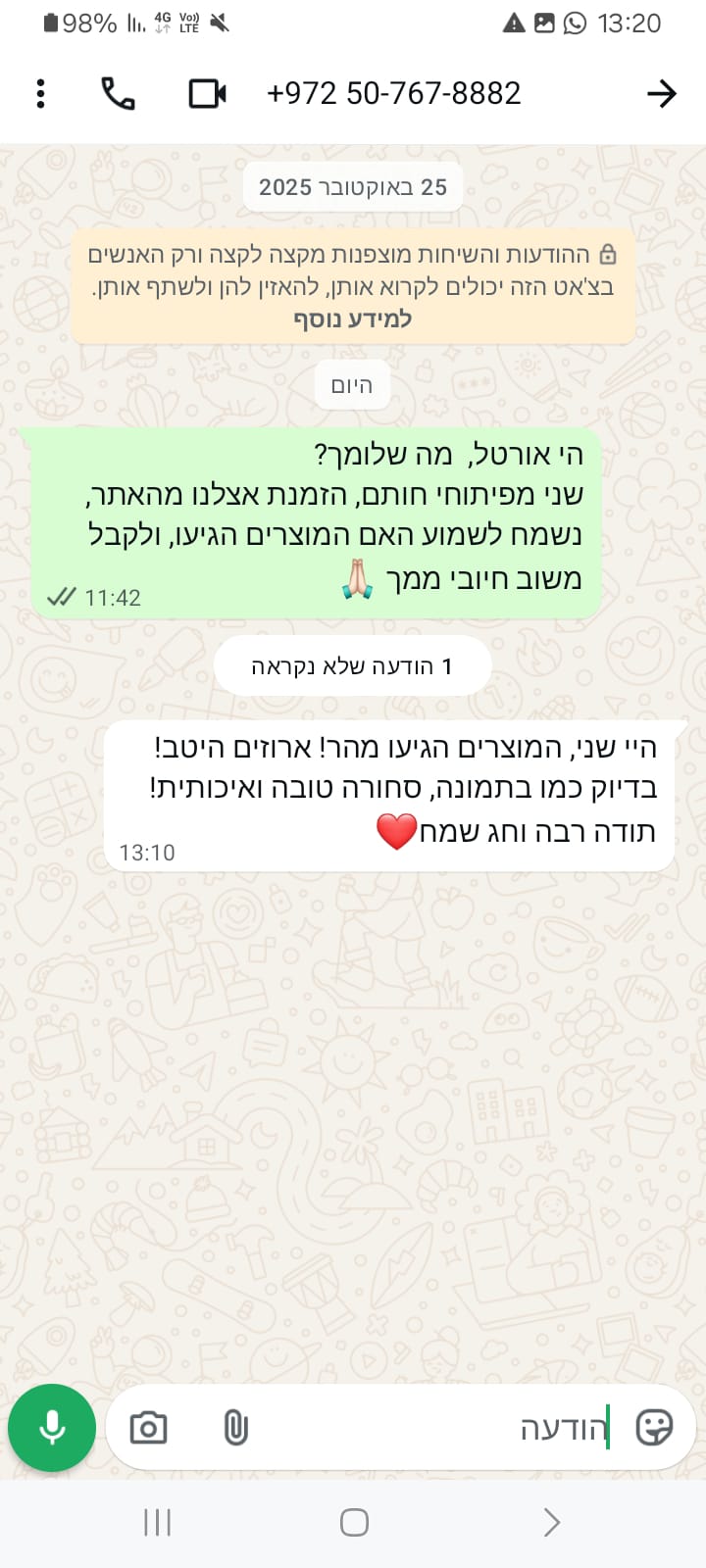This screenshot has height=1568, width=706.
Task: Attach a file with the paperclip
Action: pyautogui.click(x=235, y=1428)
